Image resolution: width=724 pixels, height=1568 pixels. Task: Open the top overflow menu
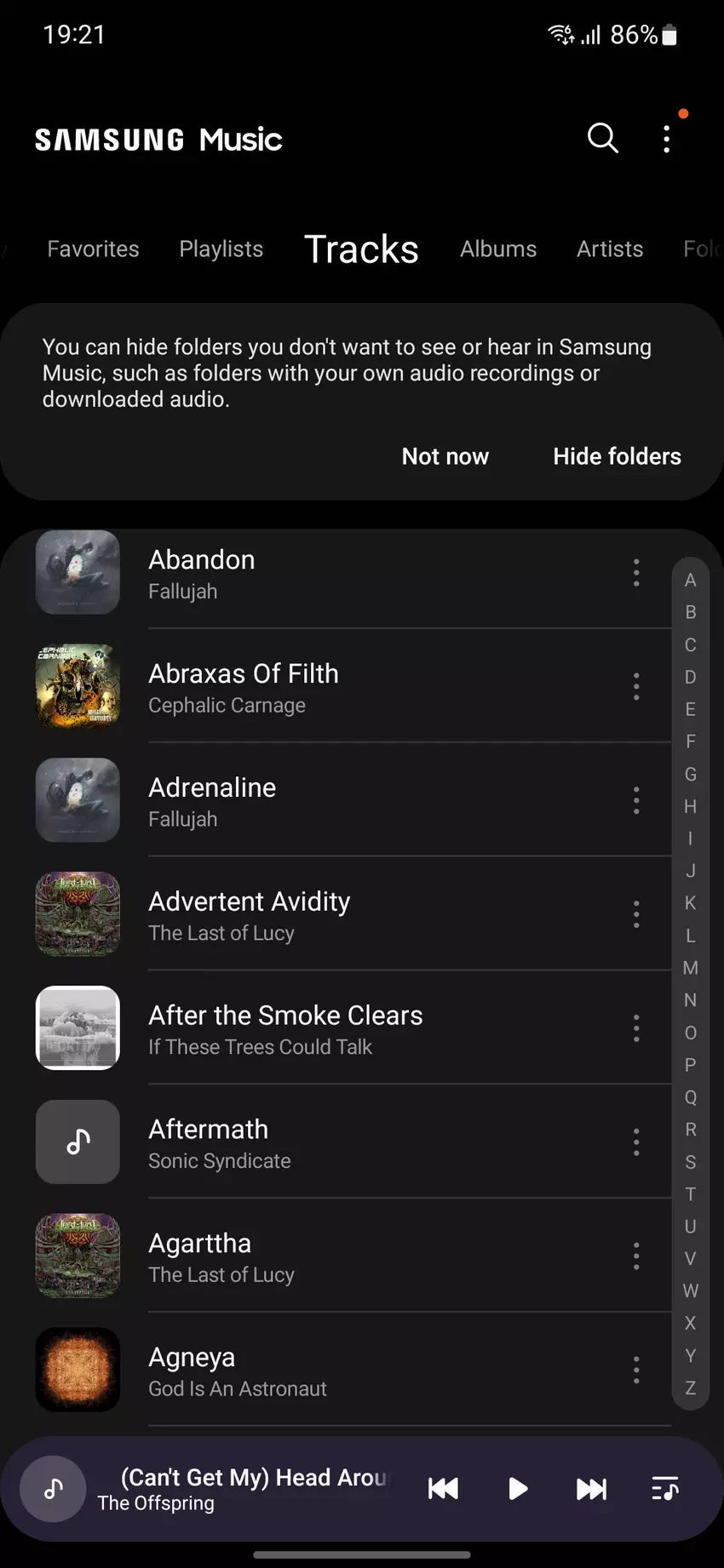[667, 139]
